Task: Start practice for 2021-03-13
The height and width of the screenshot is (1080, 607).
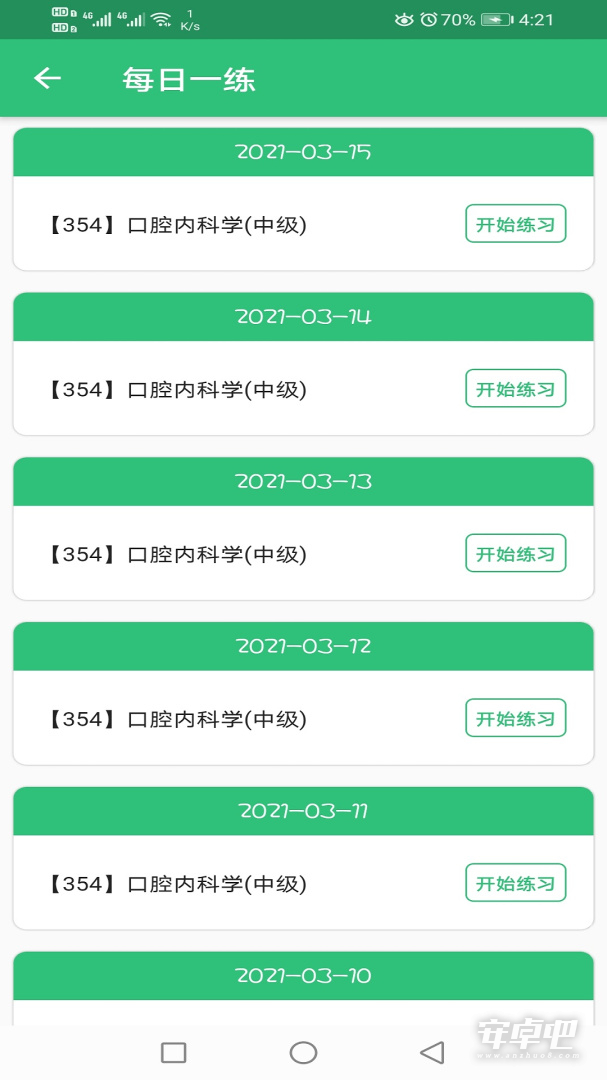Action: (515, 553)
